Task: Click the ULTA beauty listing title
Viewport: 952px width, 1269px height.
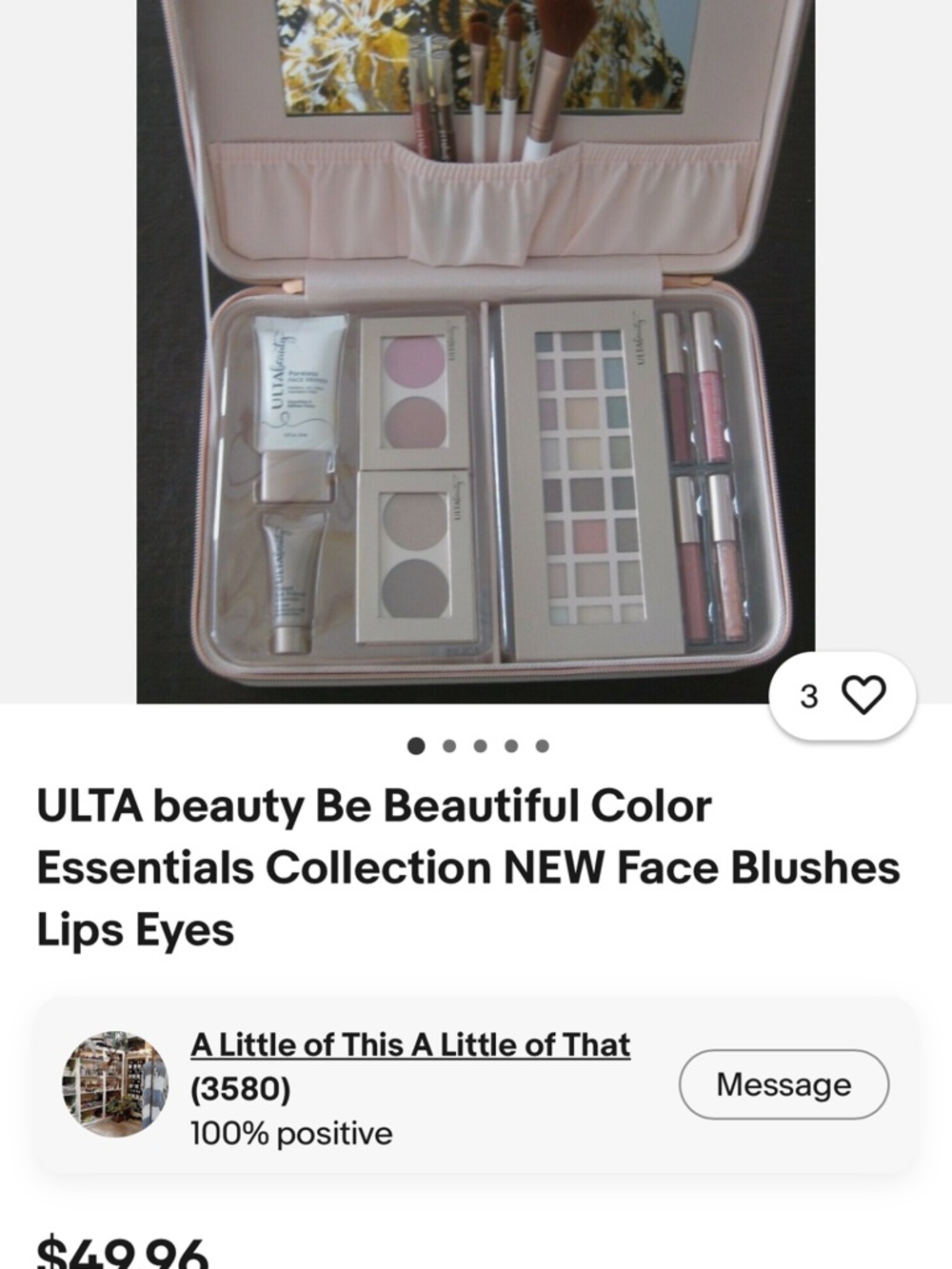Action: [468, 864]
